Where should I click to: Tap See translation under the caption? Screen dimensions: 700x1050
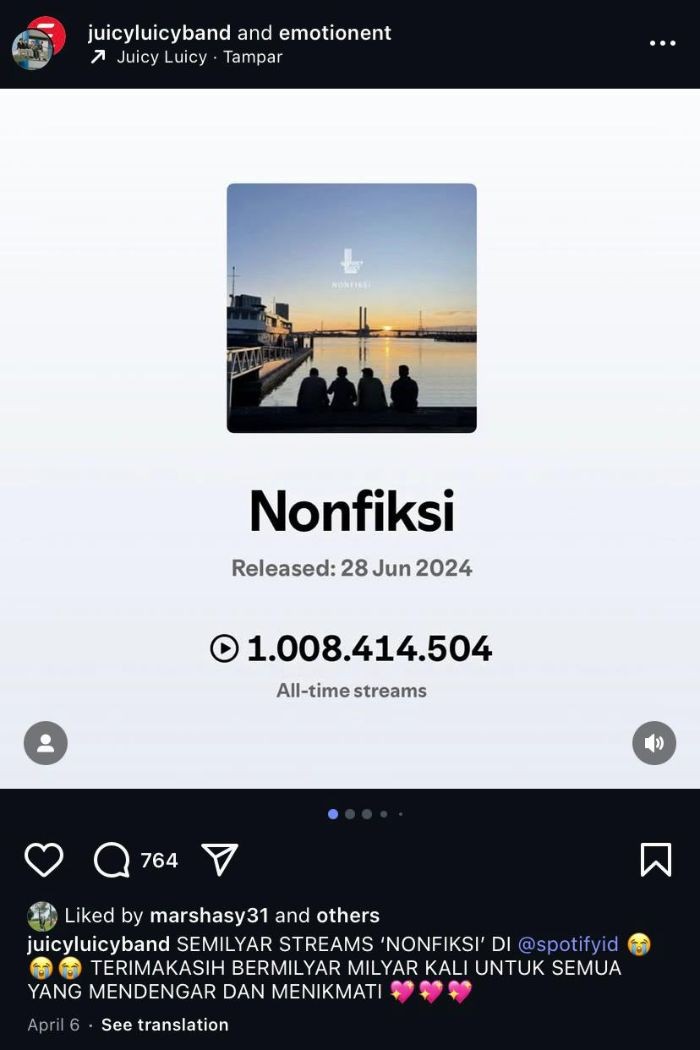pos(164,1024)
